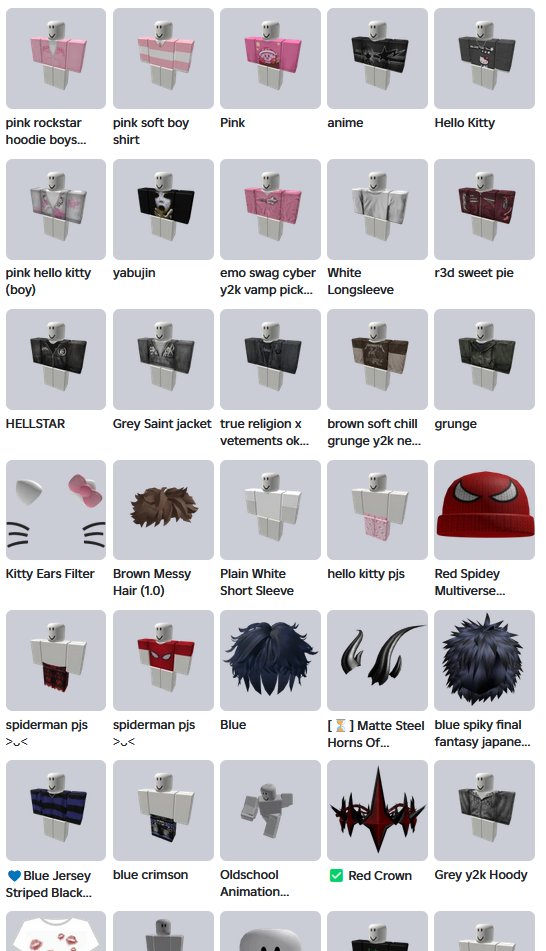Open the hello kitty pjs item
Screen dimensions: 546x951
(377, 510)
